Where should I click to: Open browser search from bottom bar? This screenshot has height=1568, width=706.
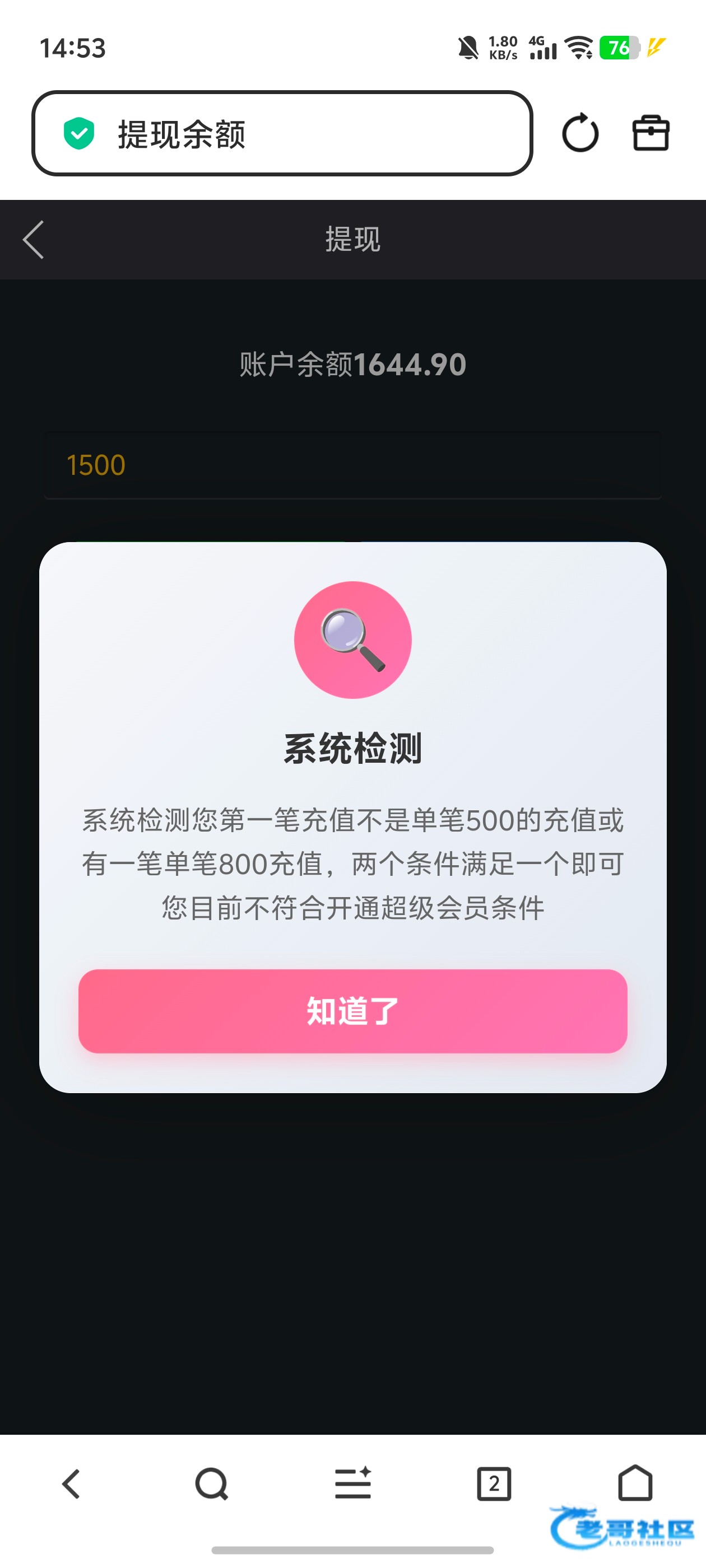[211, 1483]
